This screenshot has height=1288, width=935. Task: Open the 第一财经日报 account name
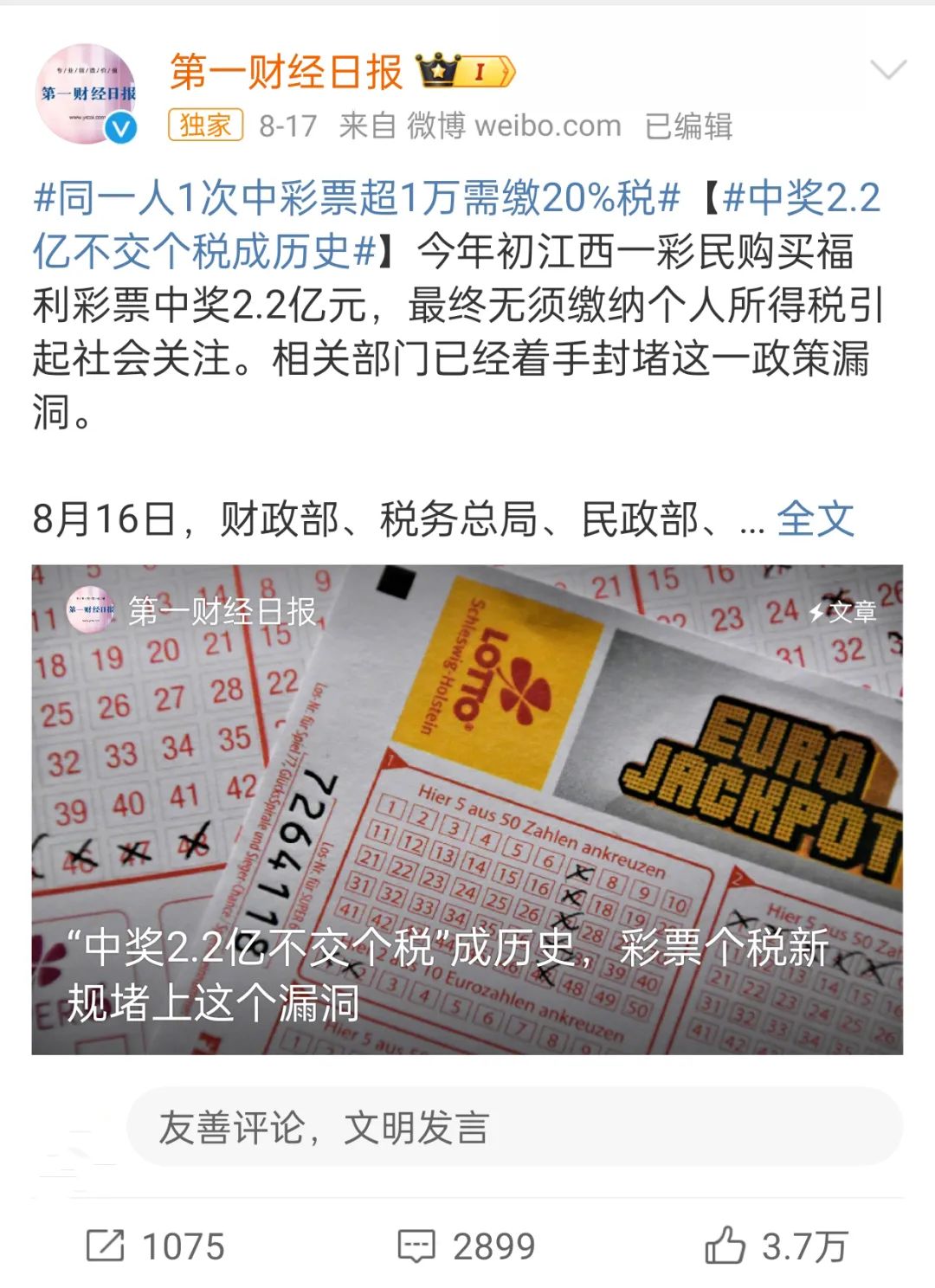pos(286,71)
